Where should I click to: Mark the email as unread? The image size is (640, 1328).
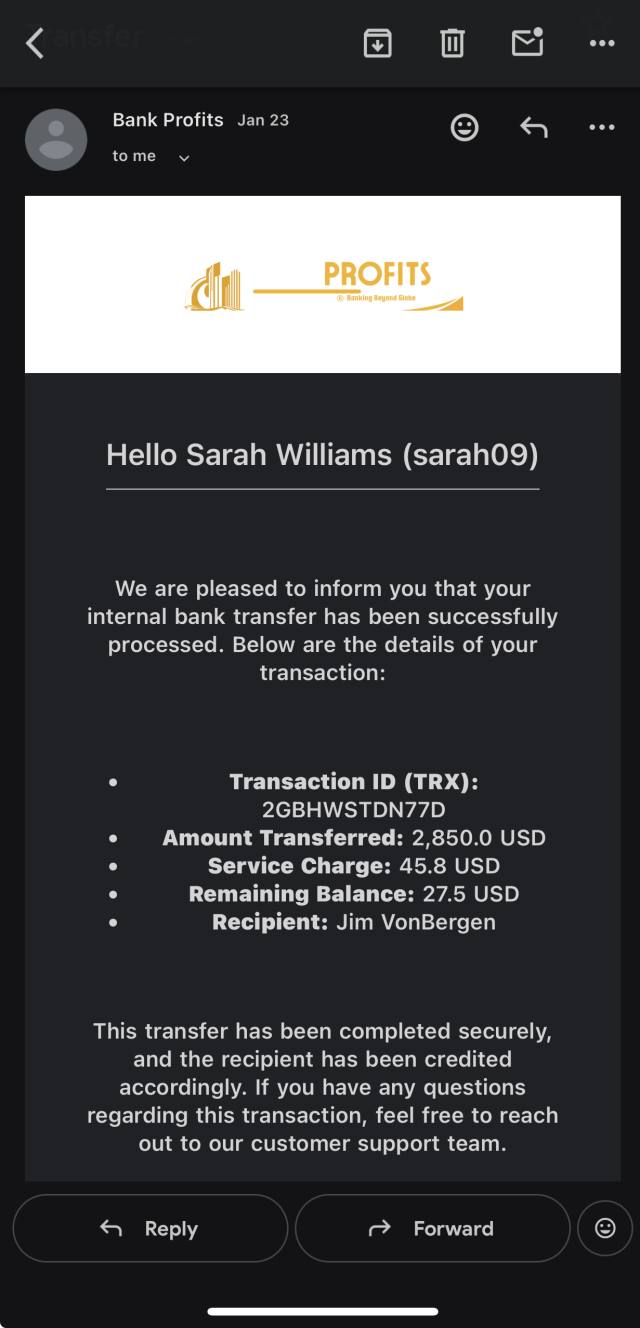click(x=527, y=42)
